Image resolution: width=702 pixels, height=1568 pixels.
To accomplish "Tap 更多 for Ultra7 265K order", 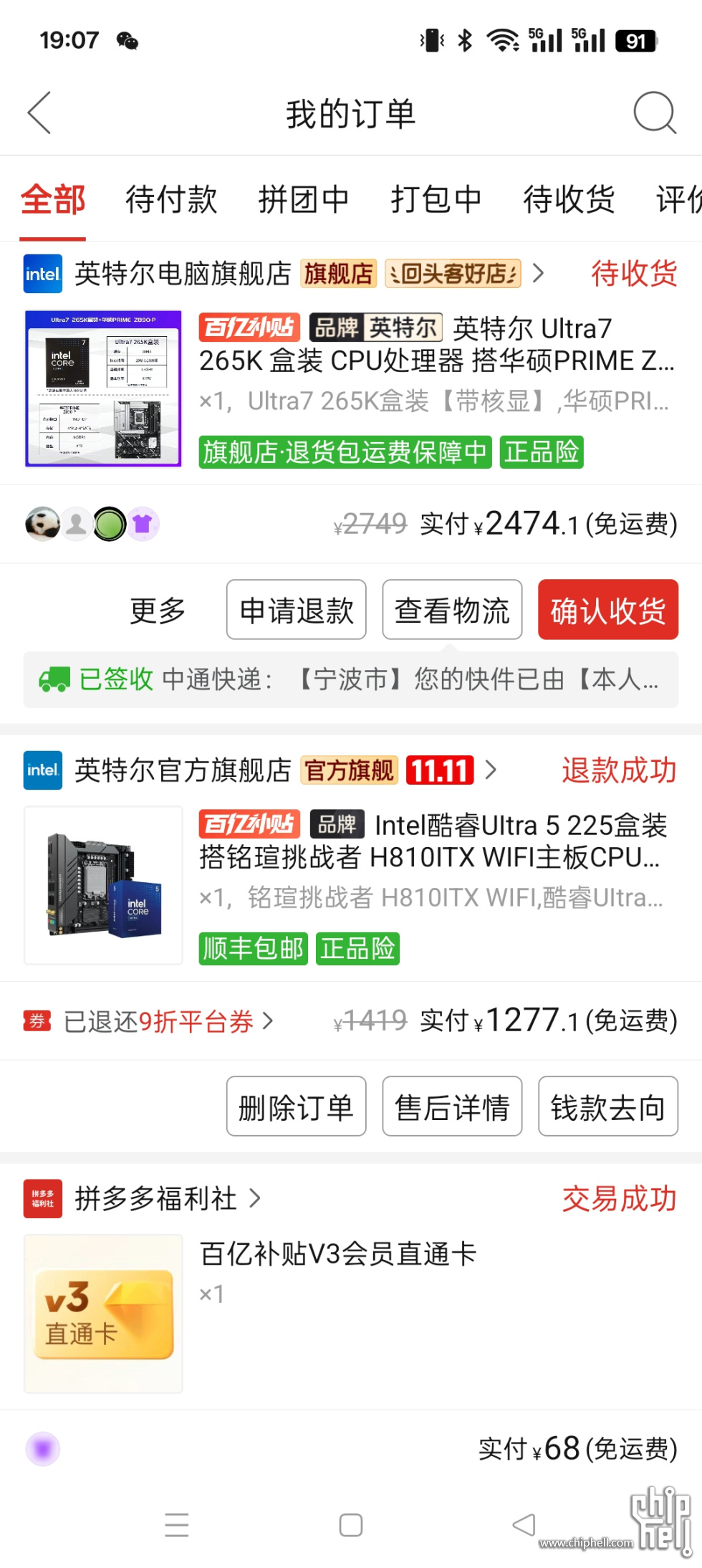I will click(x=158, y=611).
